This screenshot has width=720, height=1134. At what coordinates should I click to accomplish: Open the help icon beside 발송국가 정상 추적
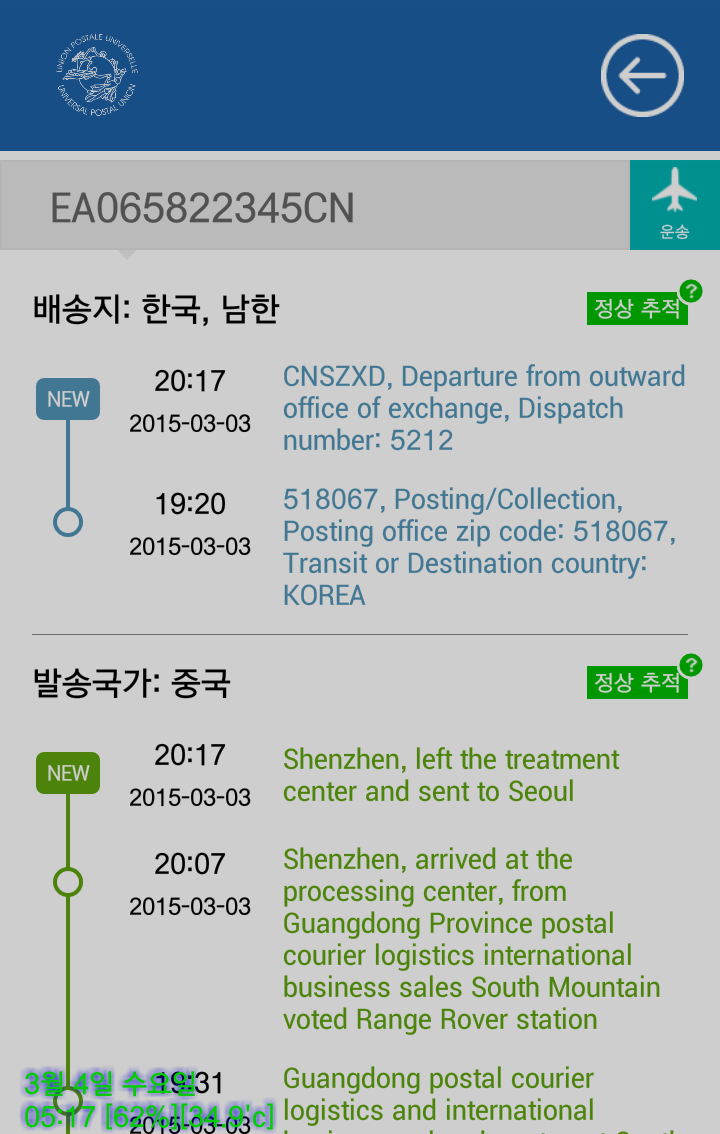click(x=691, y=665)
